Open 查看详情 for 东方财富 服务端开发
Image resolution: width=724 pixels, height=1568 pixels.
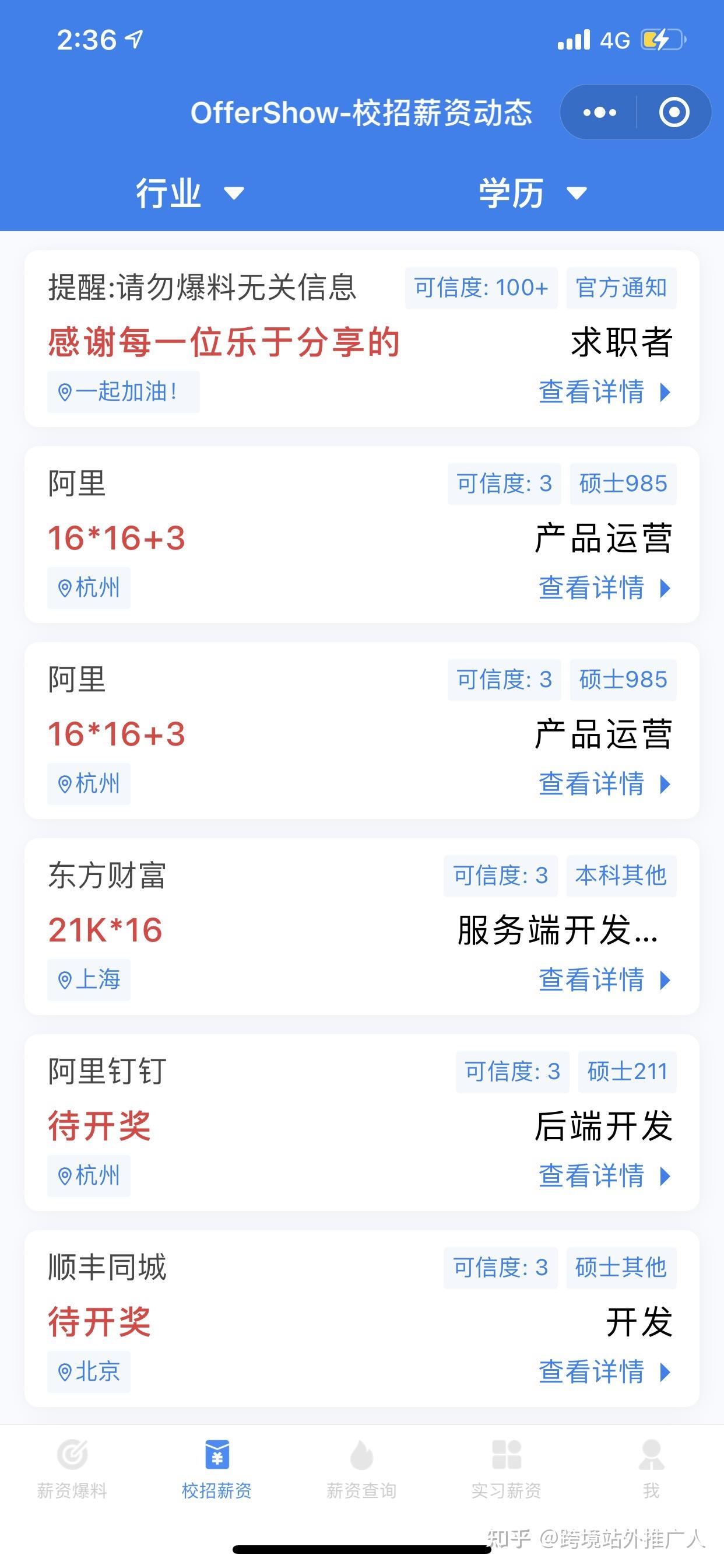(603, 980)
